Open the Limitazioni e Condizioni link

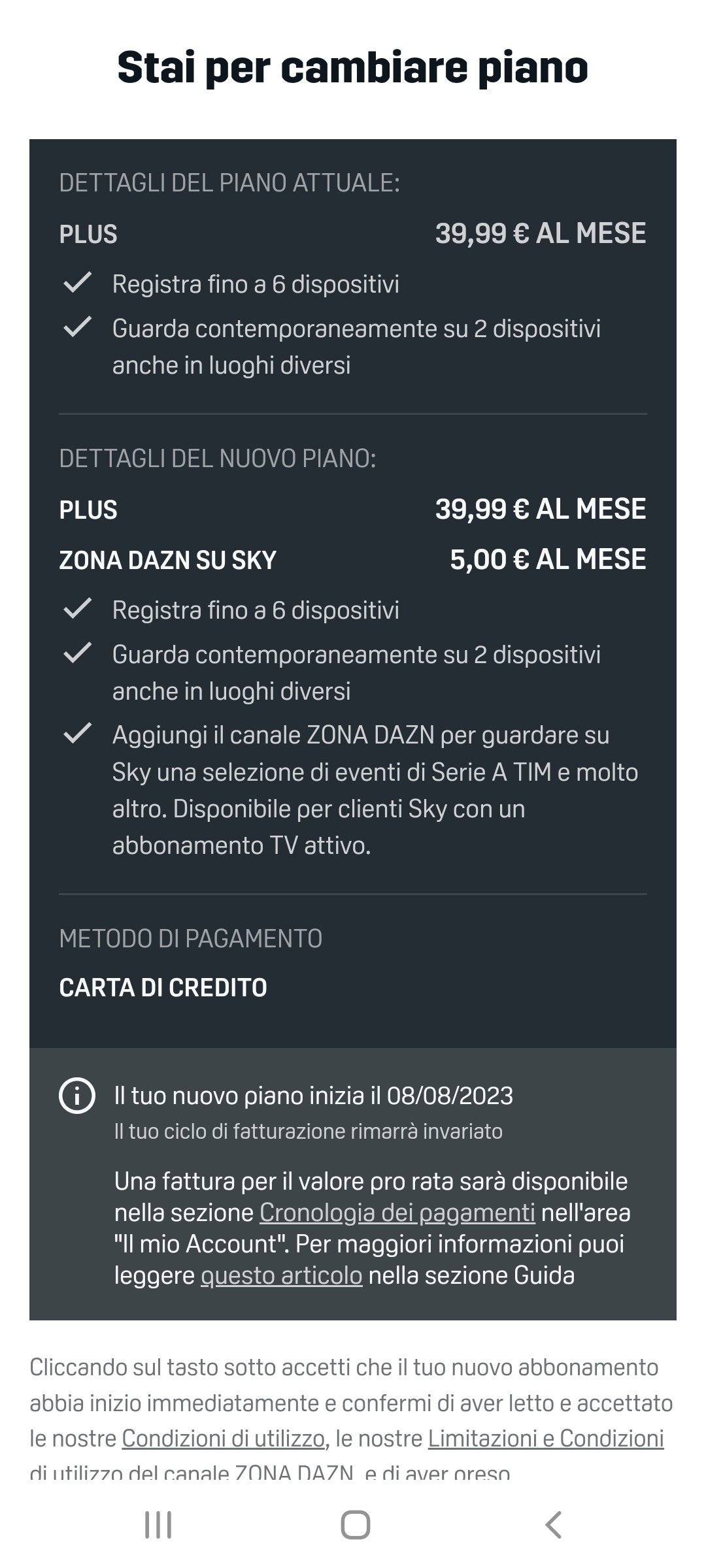(546, 1439)
